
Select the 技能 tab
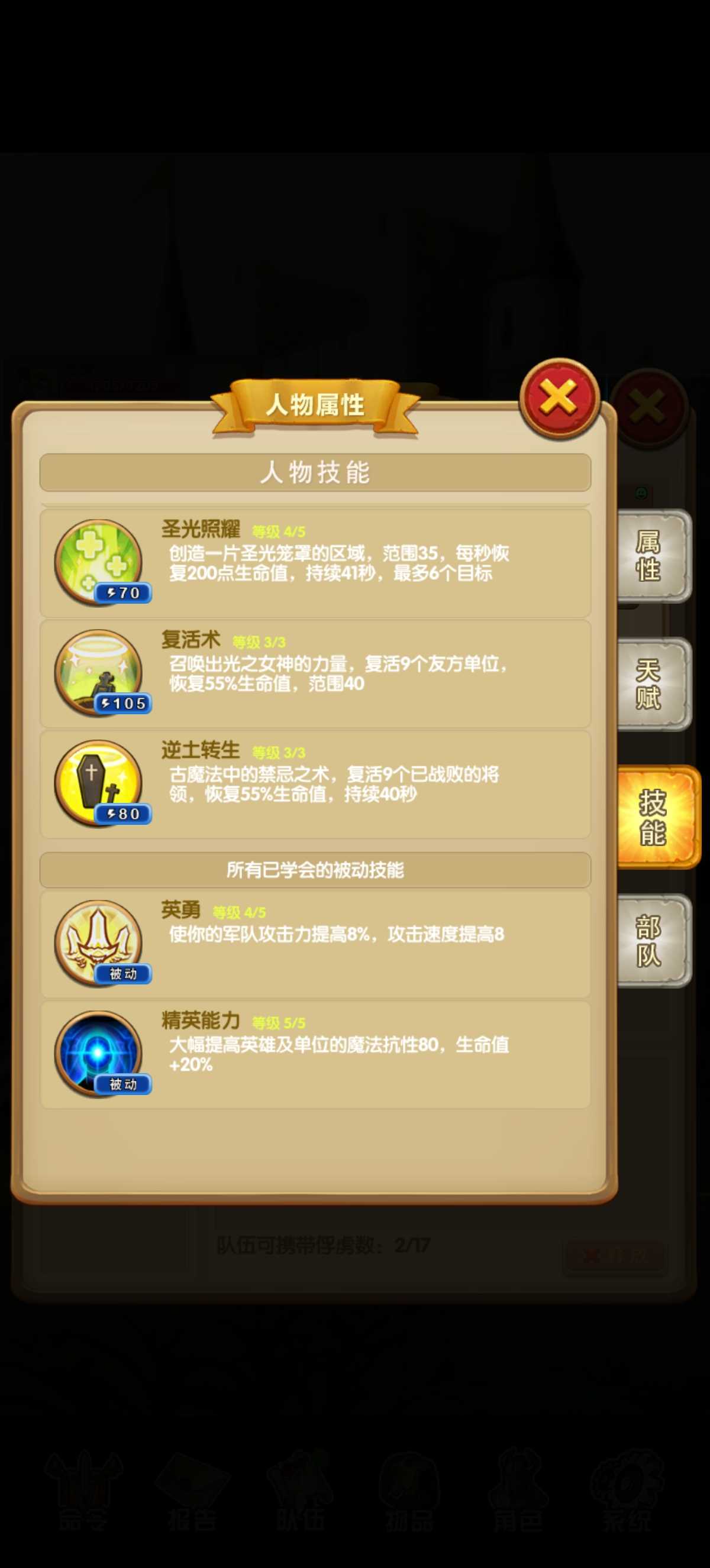click(x=655, y=817)
